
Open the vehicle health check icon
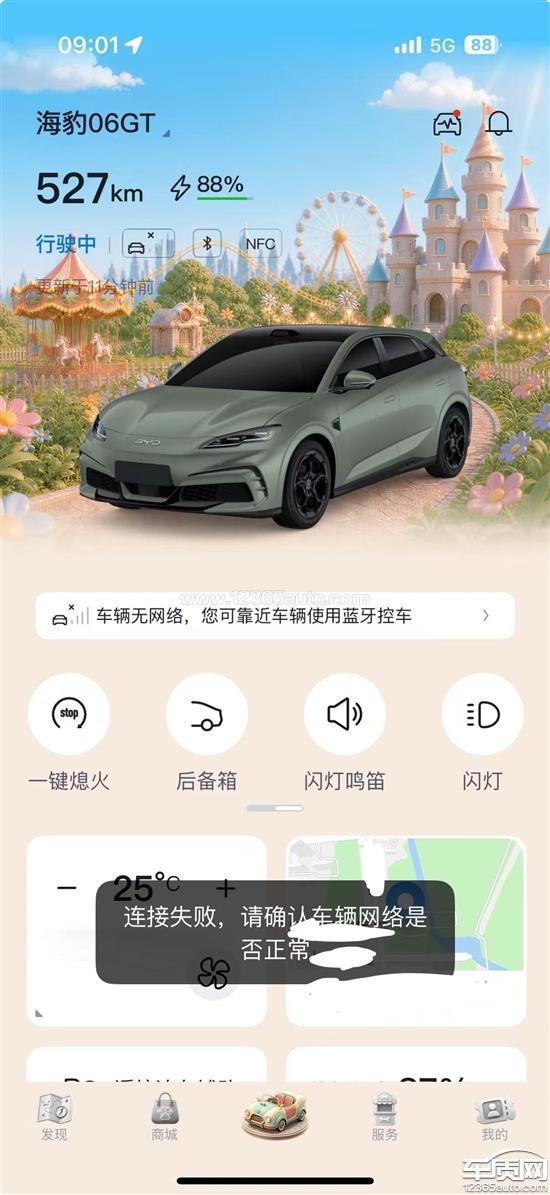447,123
